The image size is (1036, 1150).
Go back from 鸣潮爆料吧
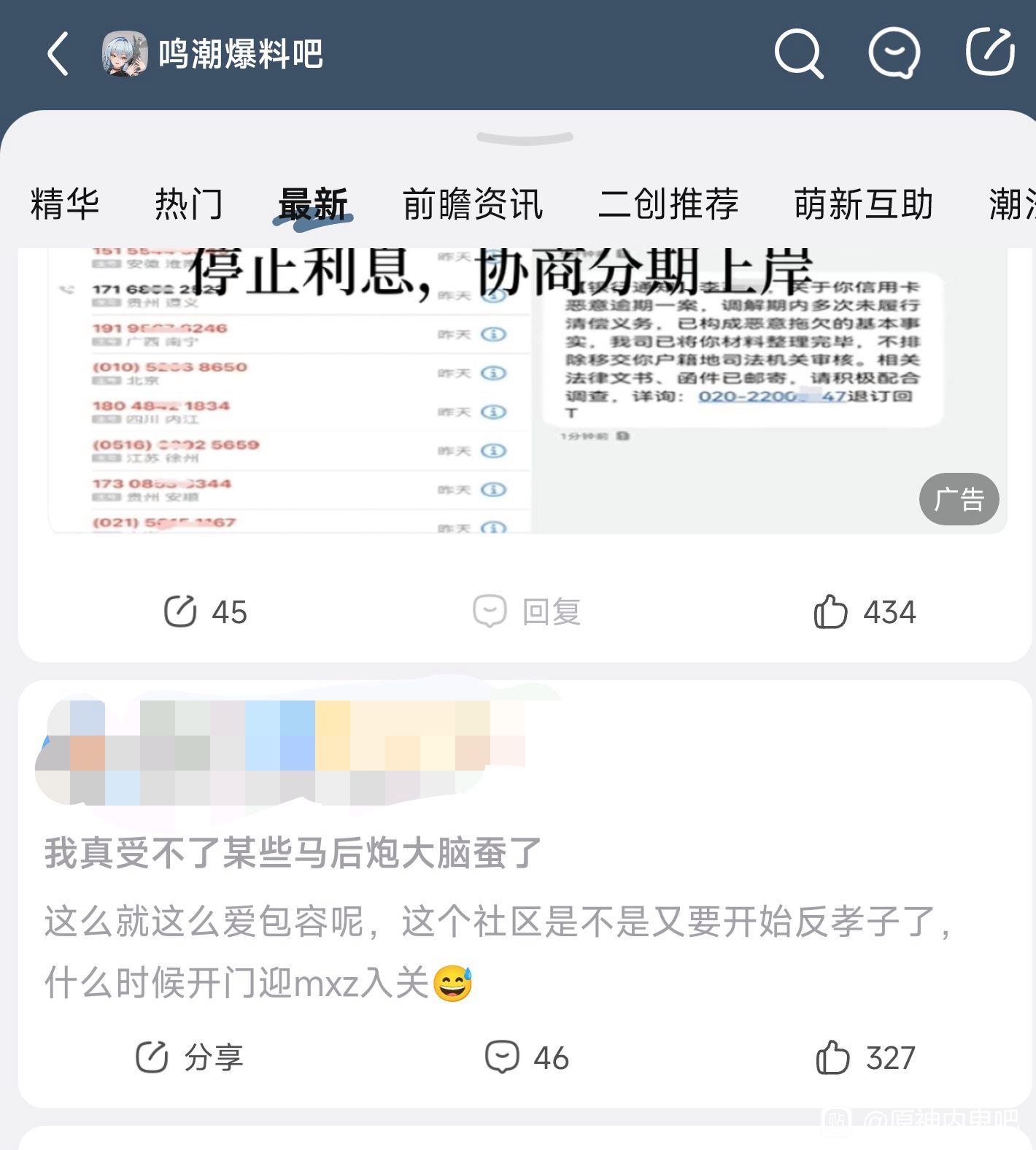tap(58, 54)
